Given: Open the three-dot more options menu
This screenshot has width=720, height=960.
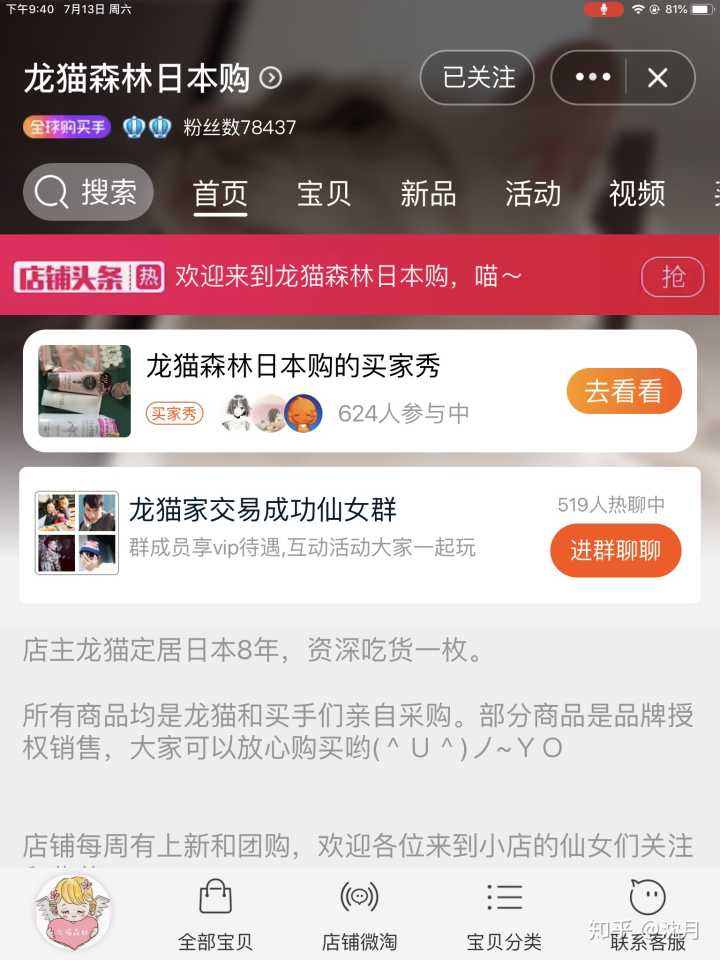Looking at the screenshot, I should [x=592, y=78].
